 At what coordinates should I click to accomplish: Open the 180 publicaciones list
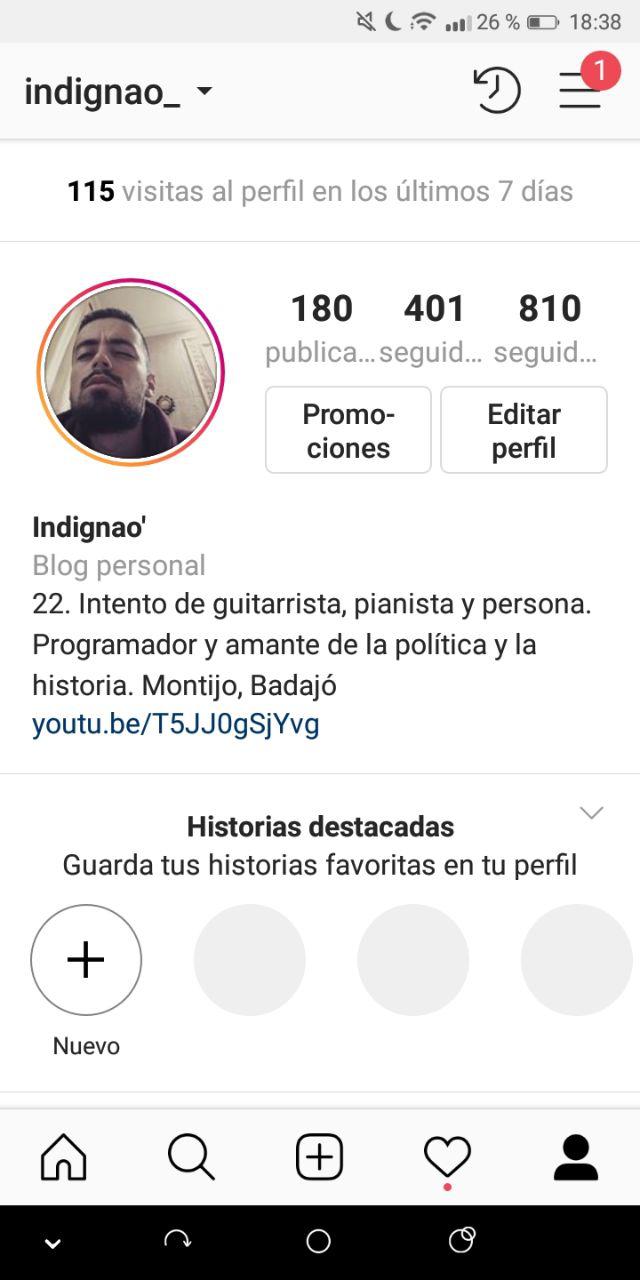[321, 326]
